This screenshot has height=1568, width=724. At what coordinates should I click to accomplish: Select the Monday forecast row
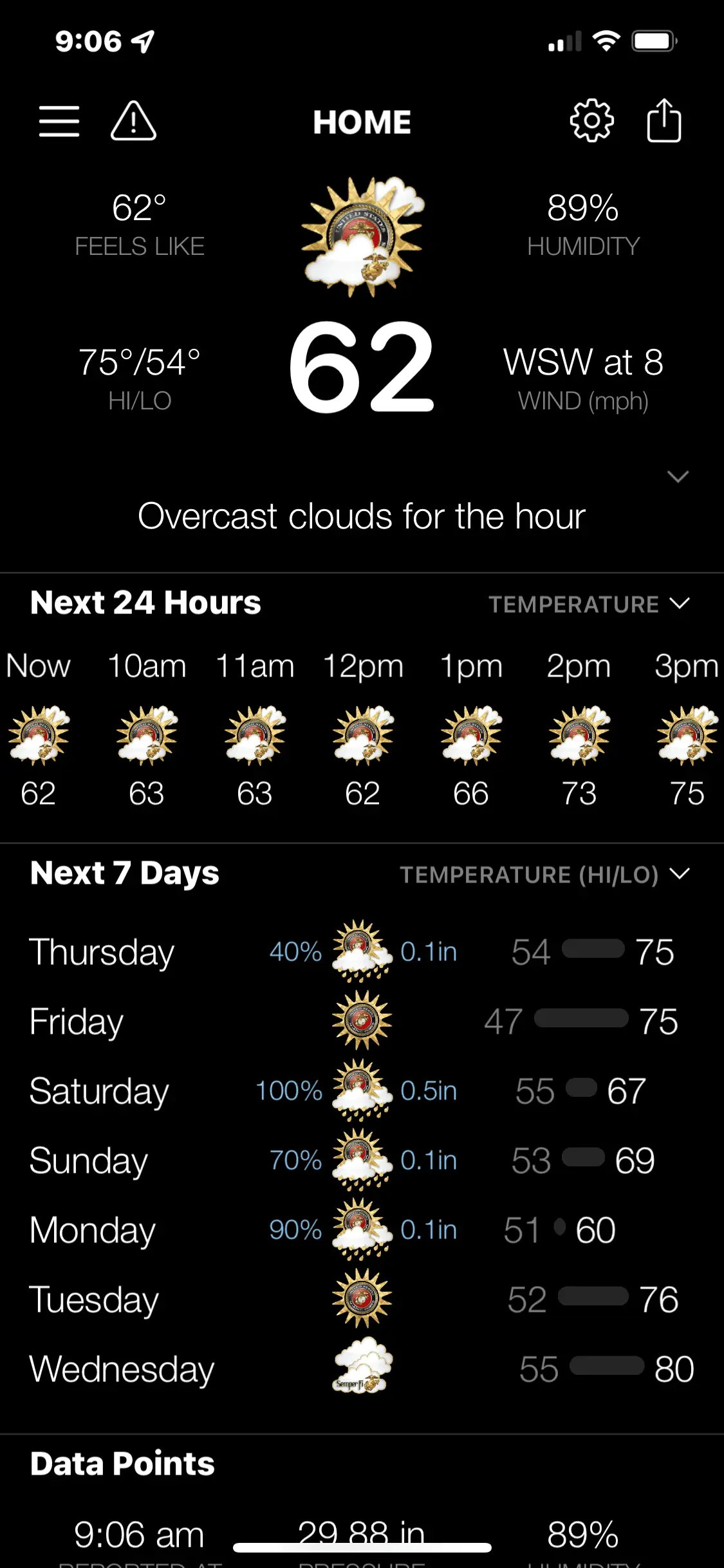pos(362,1229)
